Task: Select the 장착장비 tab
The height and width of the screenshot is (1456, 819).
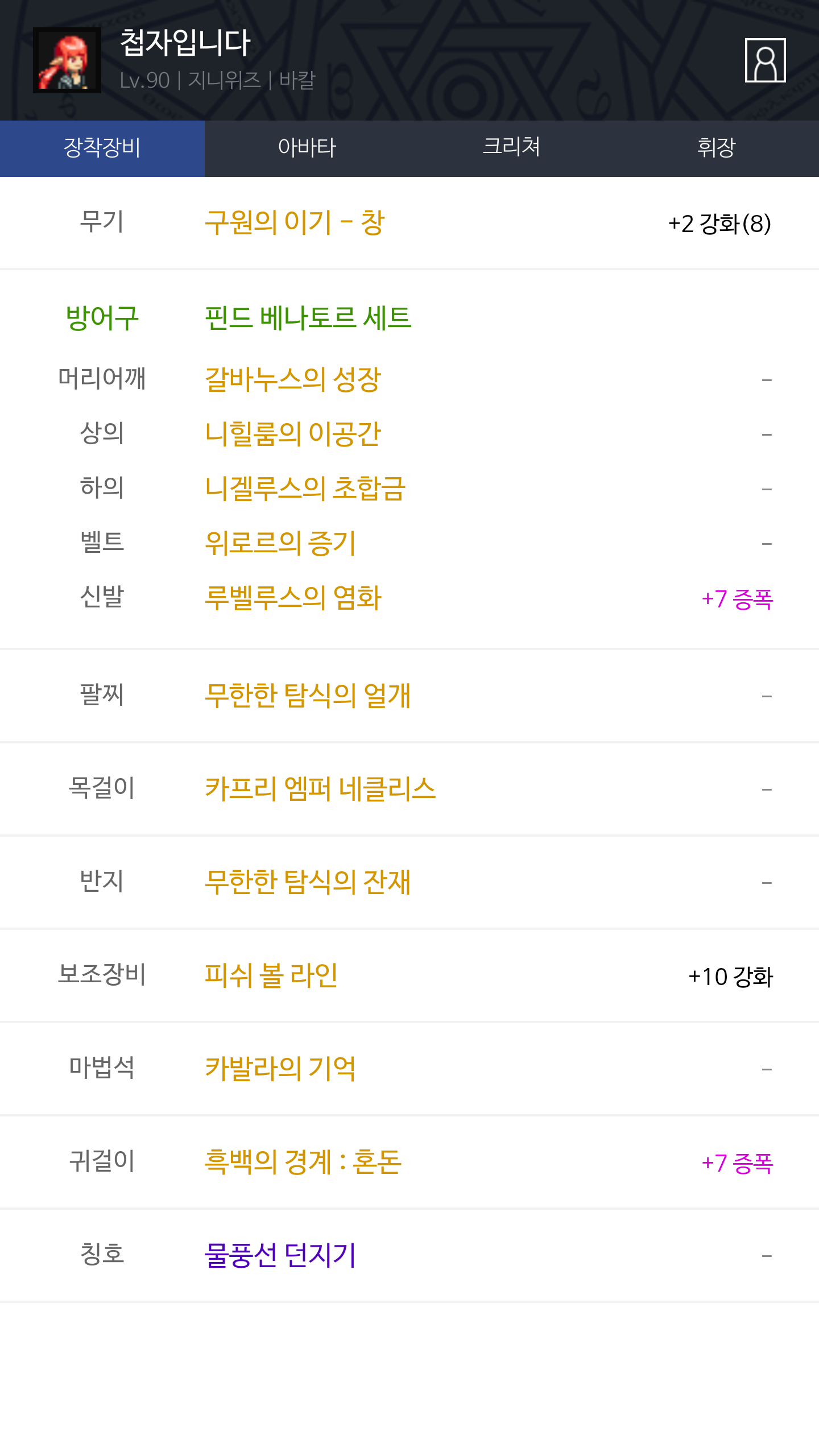Action: tap(102, 148)
